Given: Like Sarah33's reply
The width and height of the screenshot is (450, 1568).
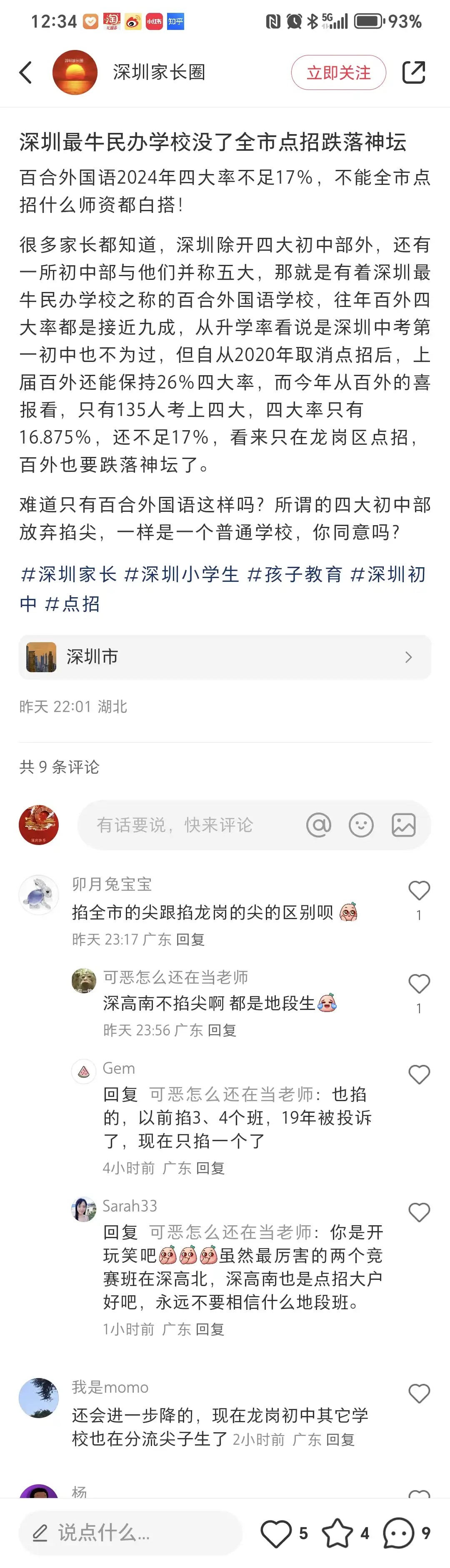Looking at the screenshot, I should [x=419, y=1212].
